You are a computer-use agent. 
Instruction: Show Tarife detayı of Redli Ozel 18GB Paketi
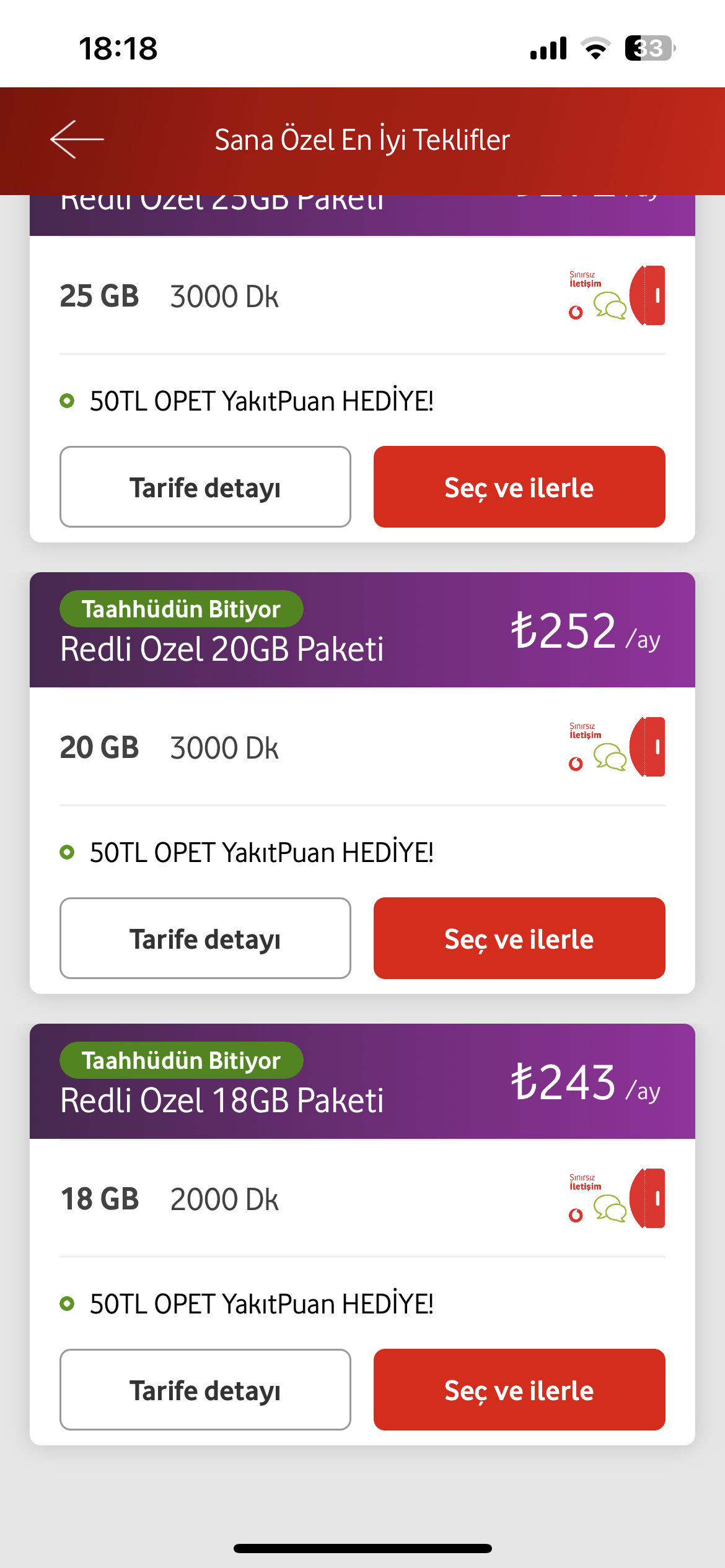[x=205, y=1390]
